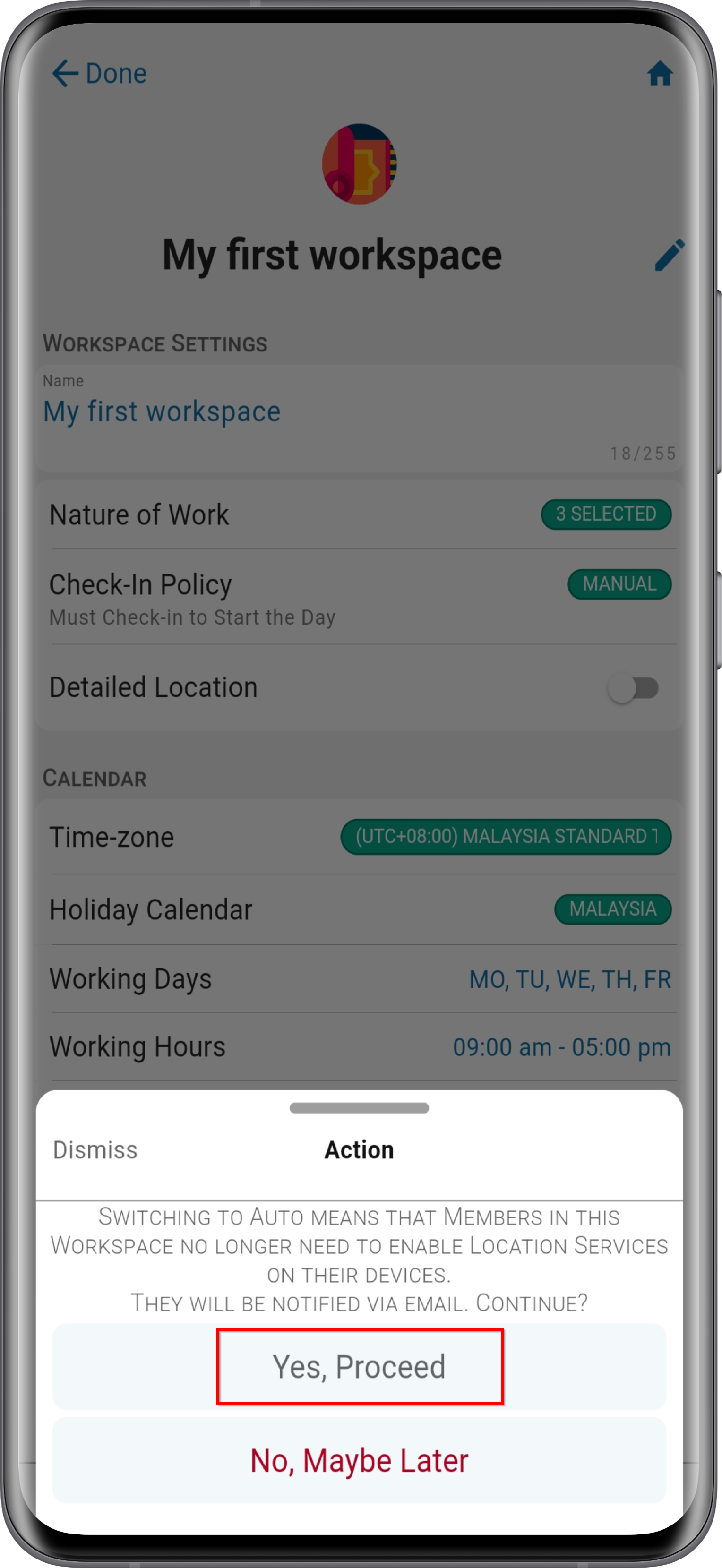Choose No, Maybe Later
The width and height of the screenshot is (722, 1568).
click(359, 1460)
